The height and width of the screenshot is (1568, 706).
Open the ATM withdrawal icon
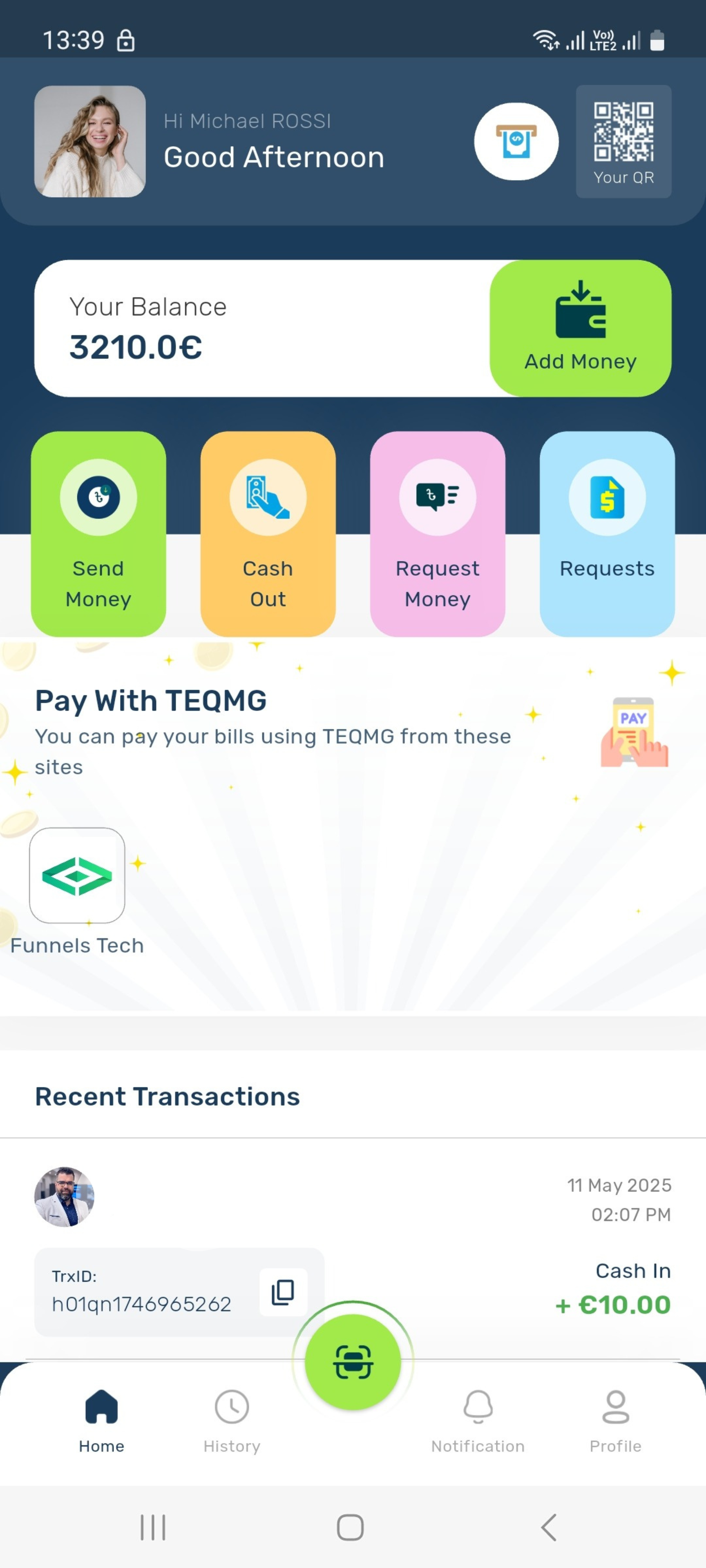[x=516, y=141]
